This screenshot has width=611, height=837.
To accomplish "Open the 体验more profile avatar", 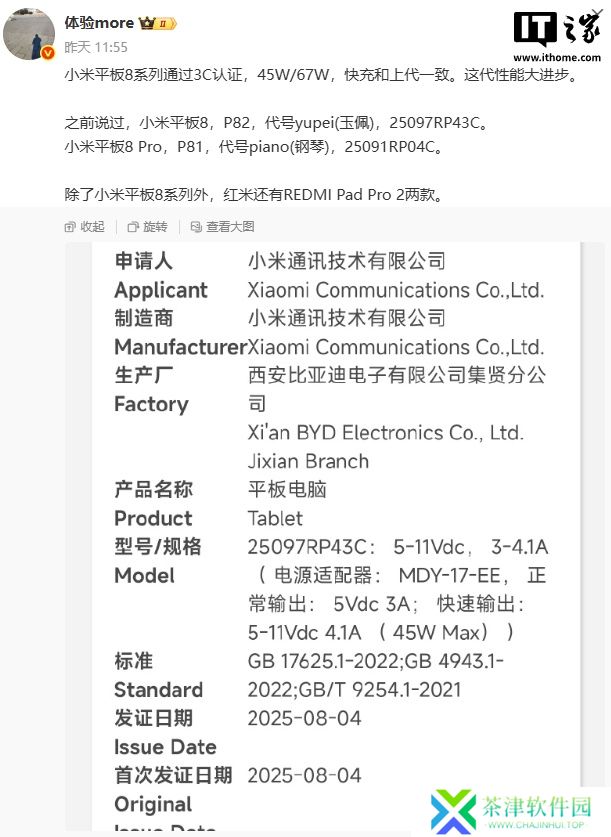I will tap(30, 35).
